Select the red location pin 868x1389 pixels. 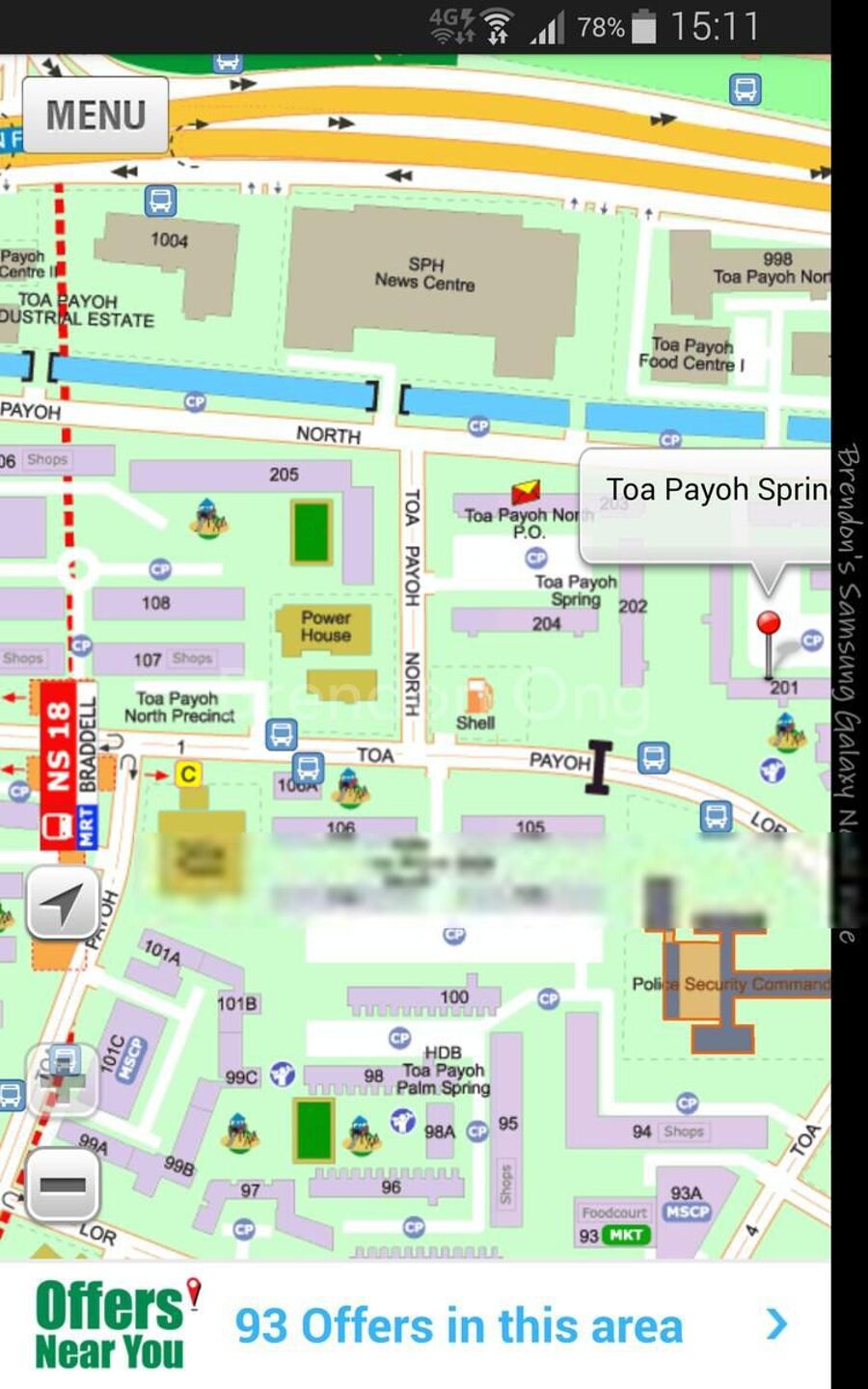[x=769, y=624]
